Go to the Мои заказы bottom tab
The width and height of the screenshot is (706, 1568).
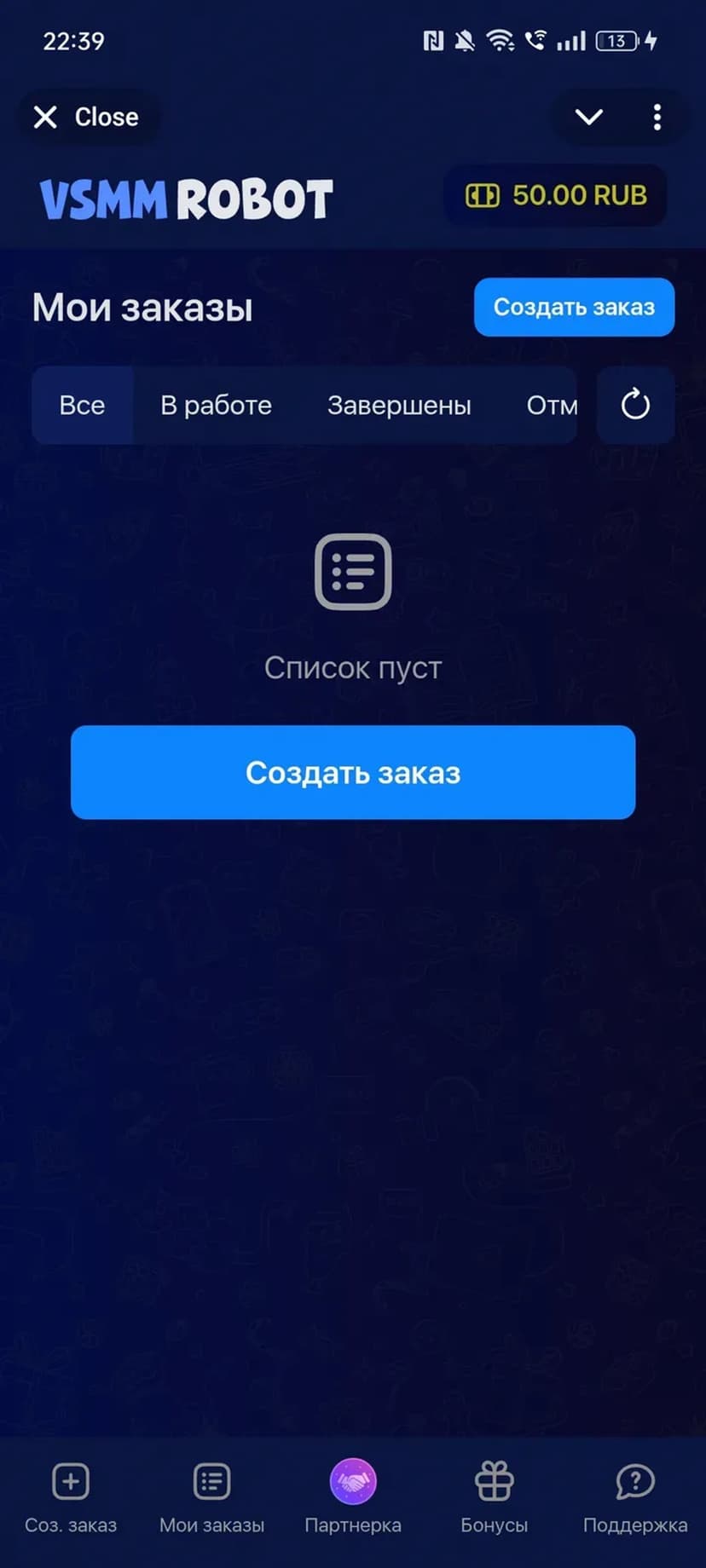coord(211,1499)
